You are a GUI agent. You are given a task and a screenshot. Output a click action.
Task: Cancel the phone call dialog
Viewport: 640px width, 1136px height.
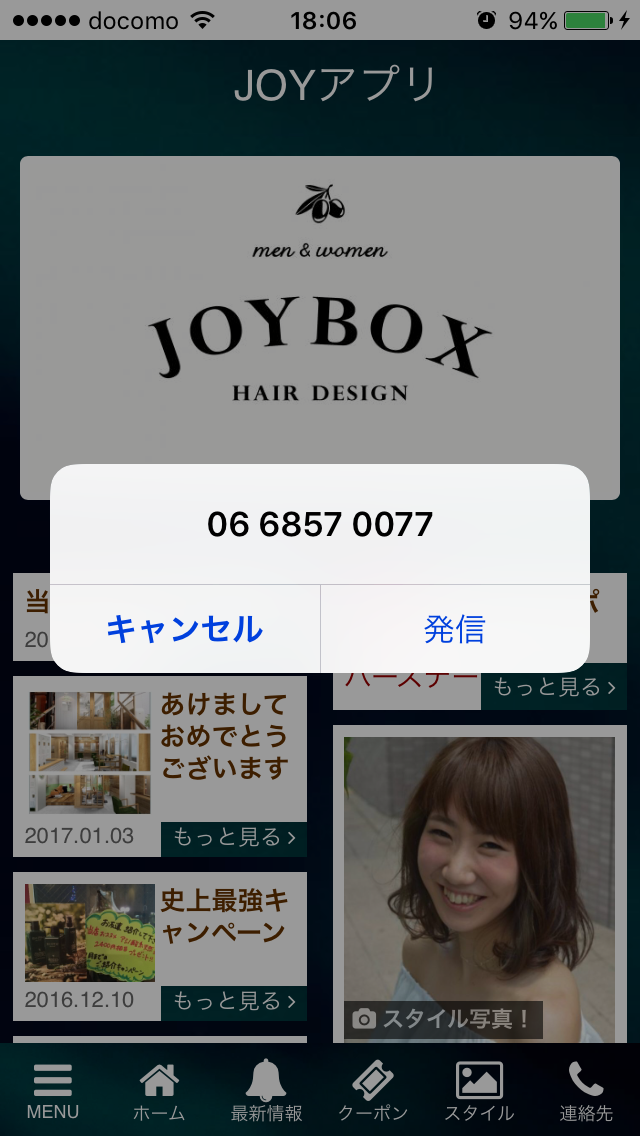185,629
